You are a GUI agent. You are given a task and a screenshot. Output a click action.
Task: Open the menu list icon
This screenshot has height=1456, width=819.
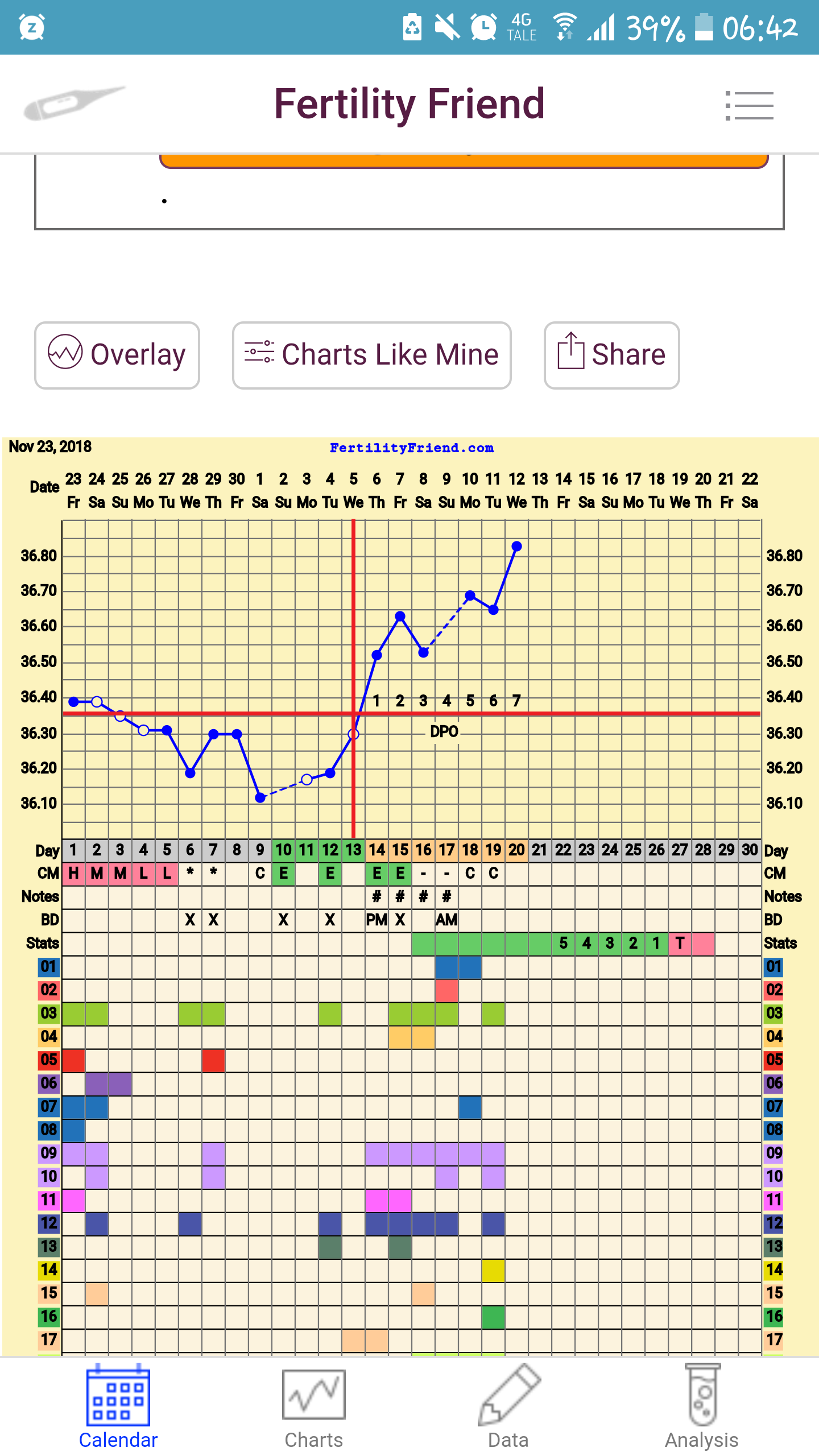[x=749, y=105]
